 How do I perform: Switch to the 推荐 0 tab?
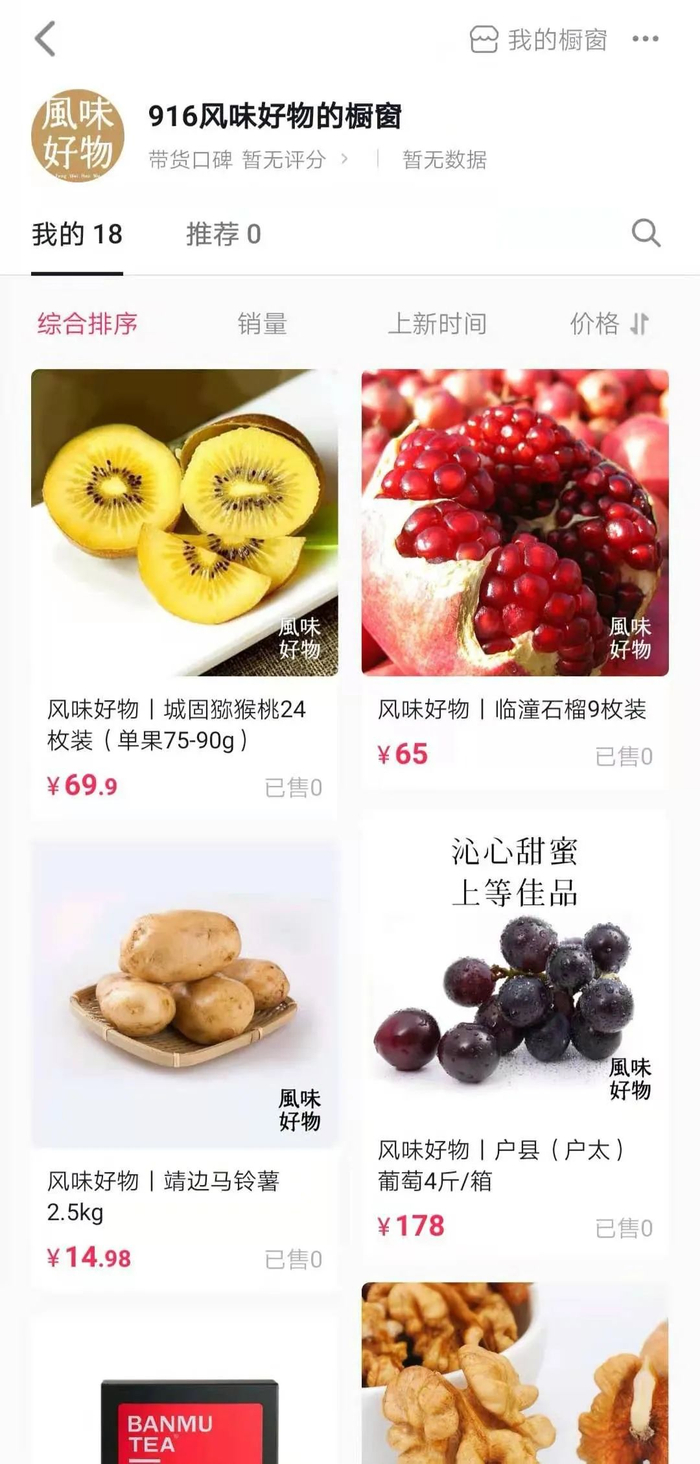coord(223,234)
